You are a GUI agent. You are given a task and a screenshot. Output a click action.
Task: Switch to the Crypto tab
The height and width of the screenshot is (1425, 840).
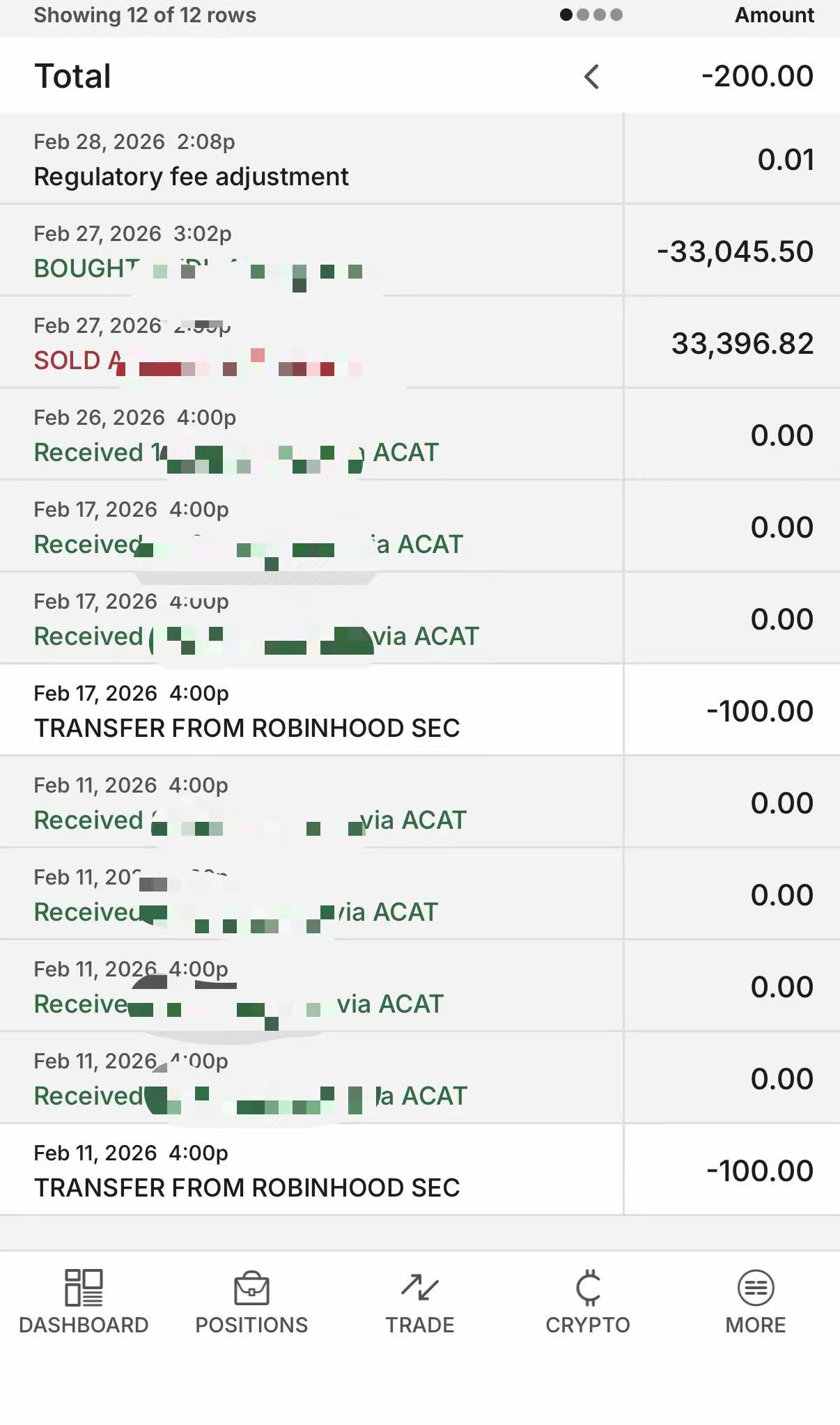588,1301
